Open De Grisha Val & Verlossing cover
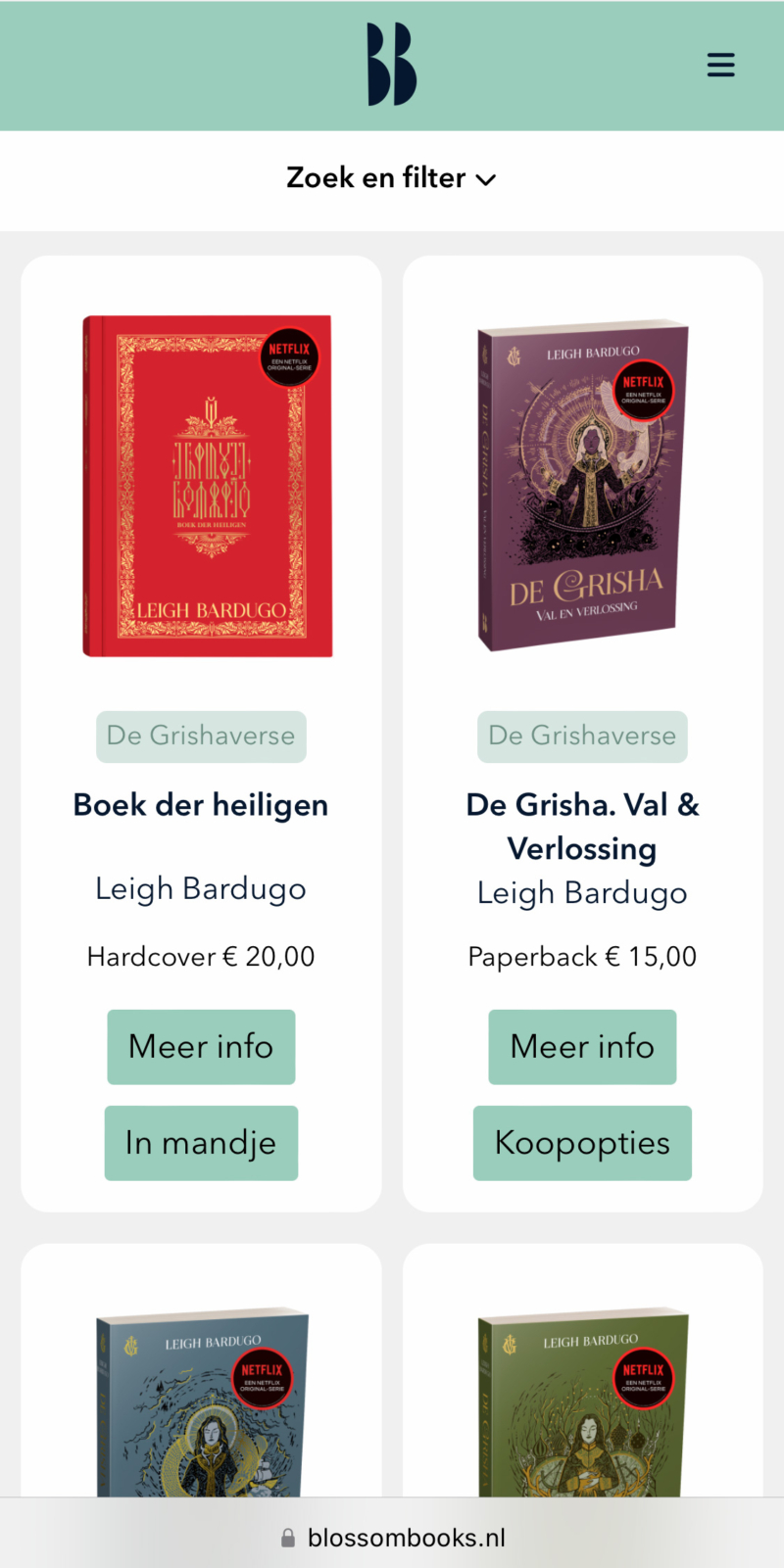This screenshot has height=1568, width=784. [x=582, y=486]
